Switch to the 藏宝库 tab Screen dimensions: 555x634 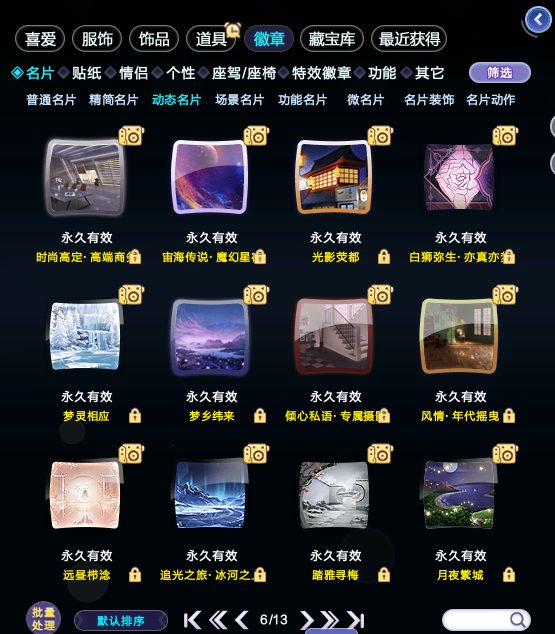click(332, 39)
